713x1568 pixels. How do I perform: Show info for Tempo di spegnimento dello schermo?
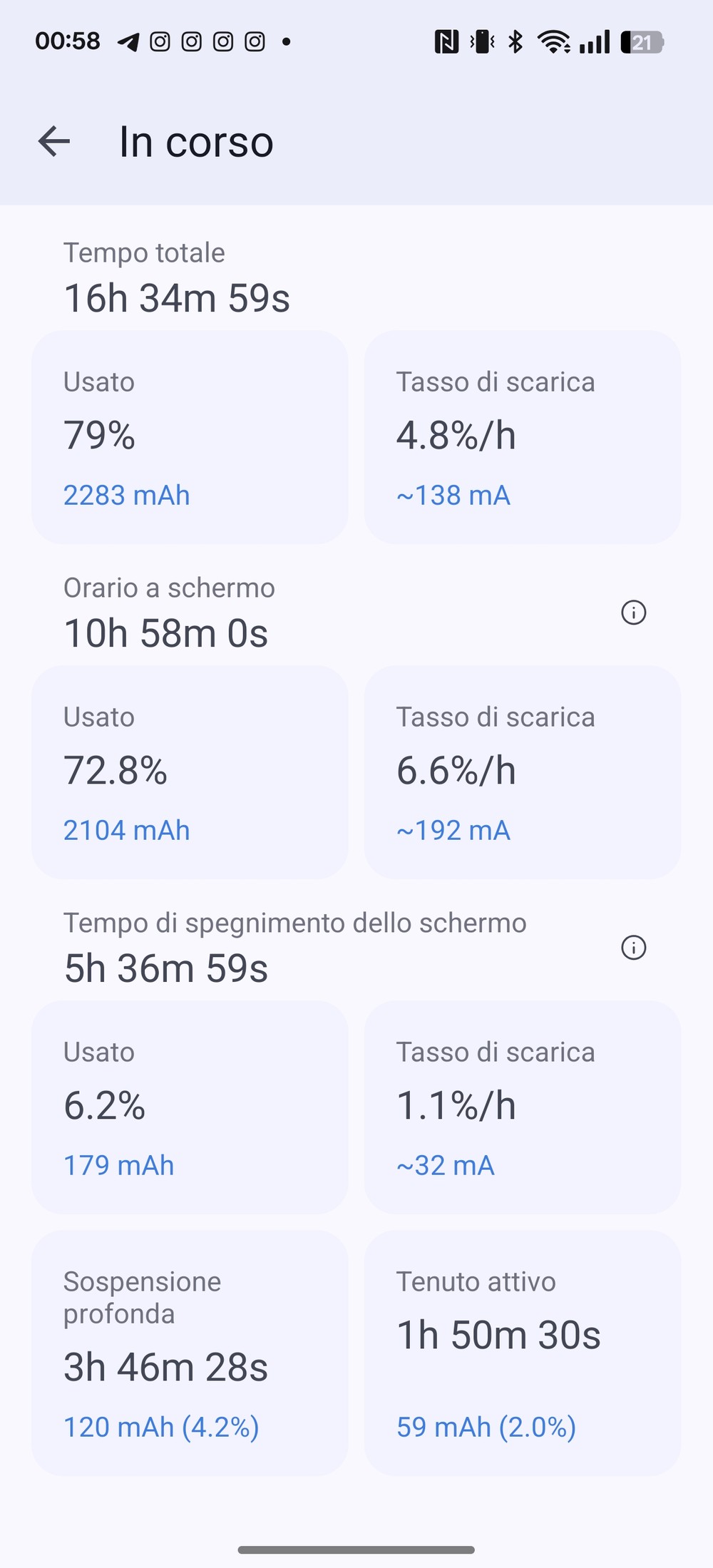633,948
